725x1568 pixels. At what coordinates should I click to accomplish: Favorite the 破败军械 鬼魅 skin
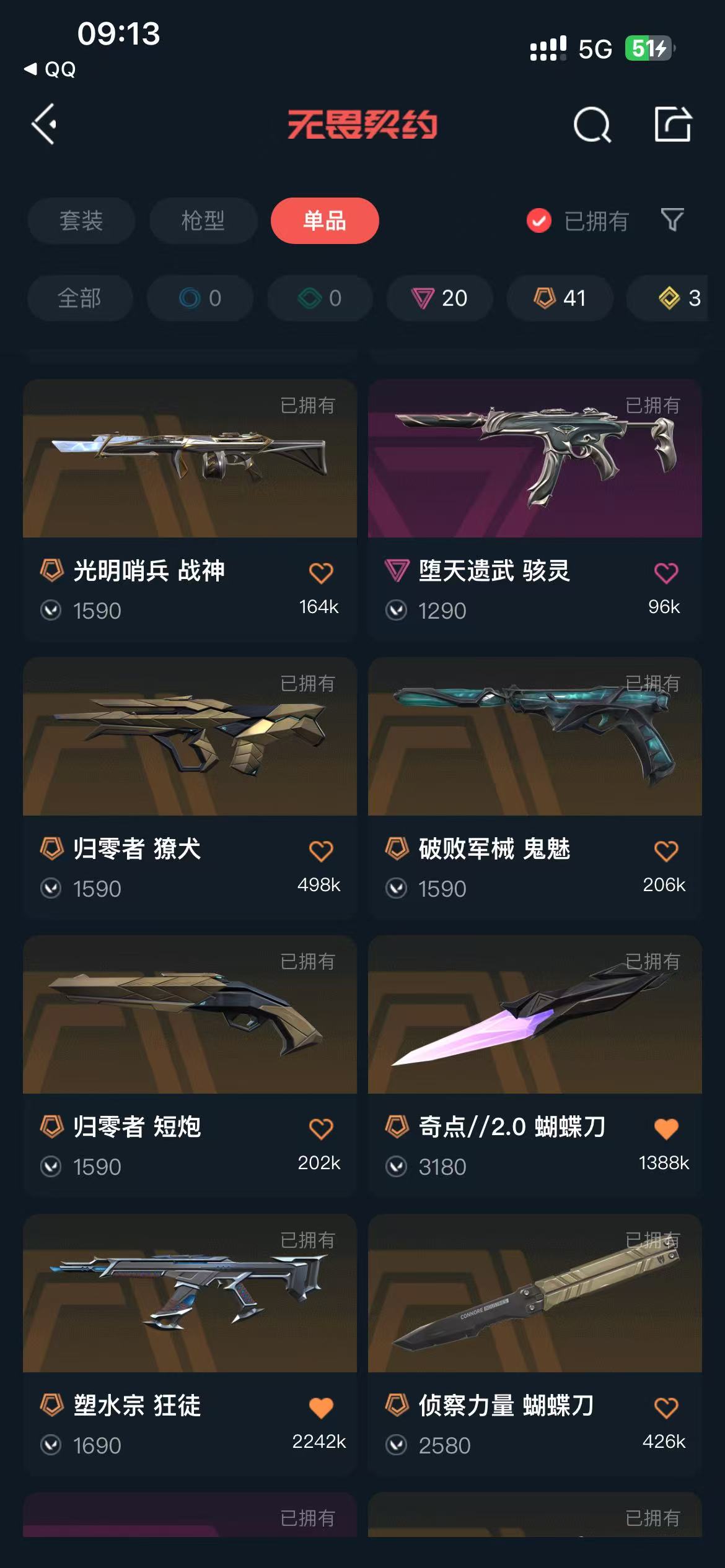point(666,851)
